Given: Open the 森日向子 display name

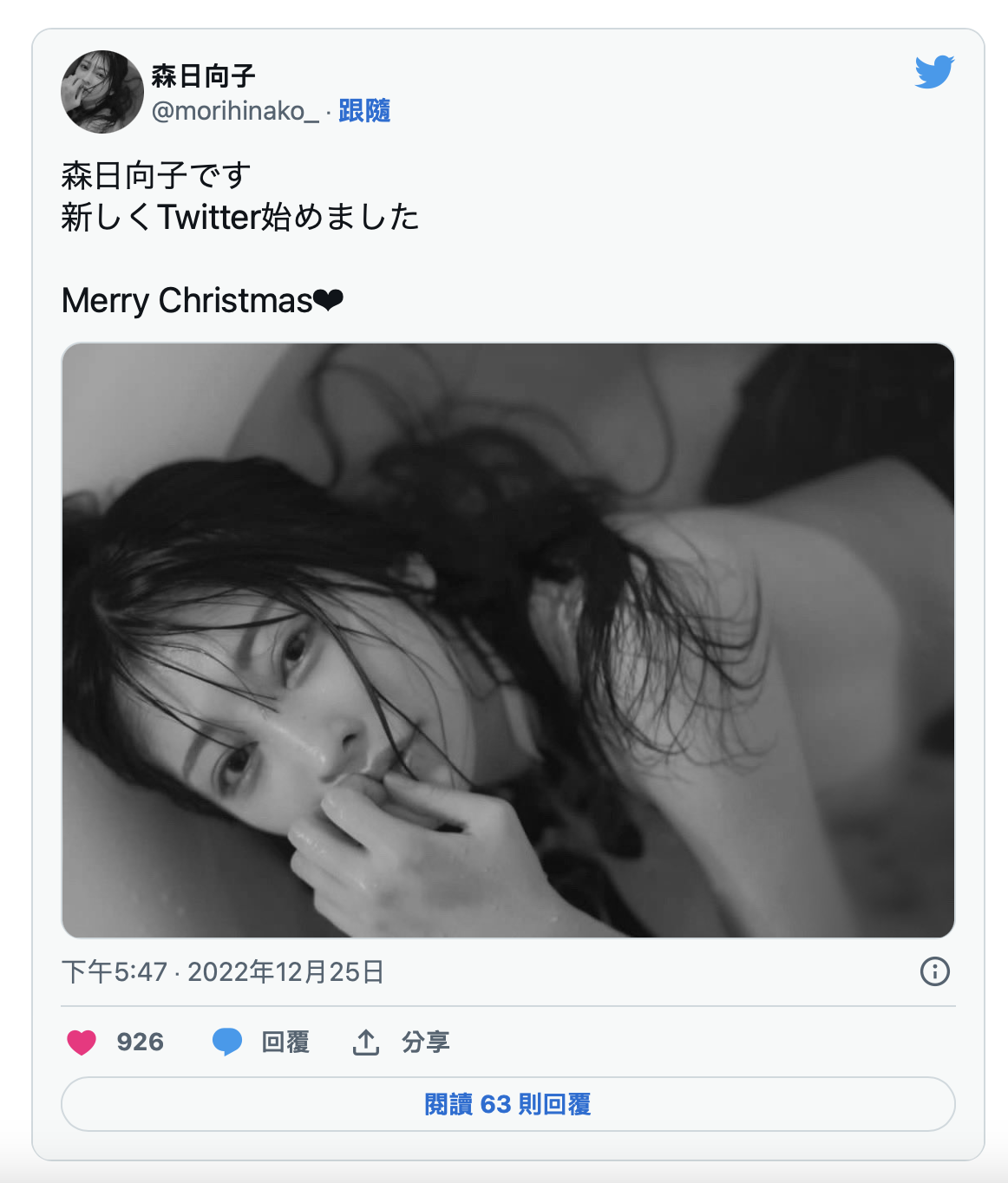Looking at the screenshot, I should (204, 76).
